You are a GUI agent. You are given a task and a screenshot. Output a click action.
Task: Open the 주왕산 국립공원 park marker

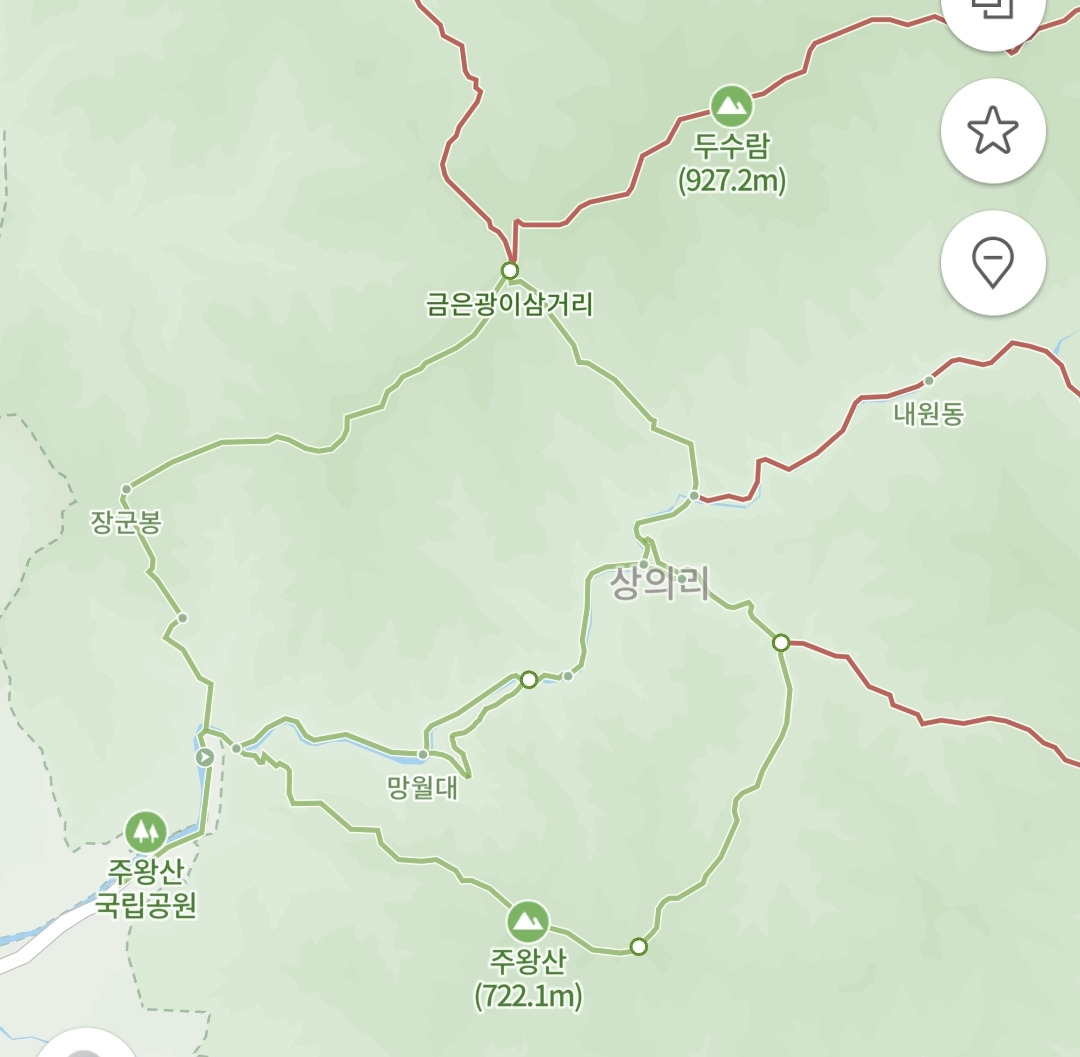[x=146, y=832]
